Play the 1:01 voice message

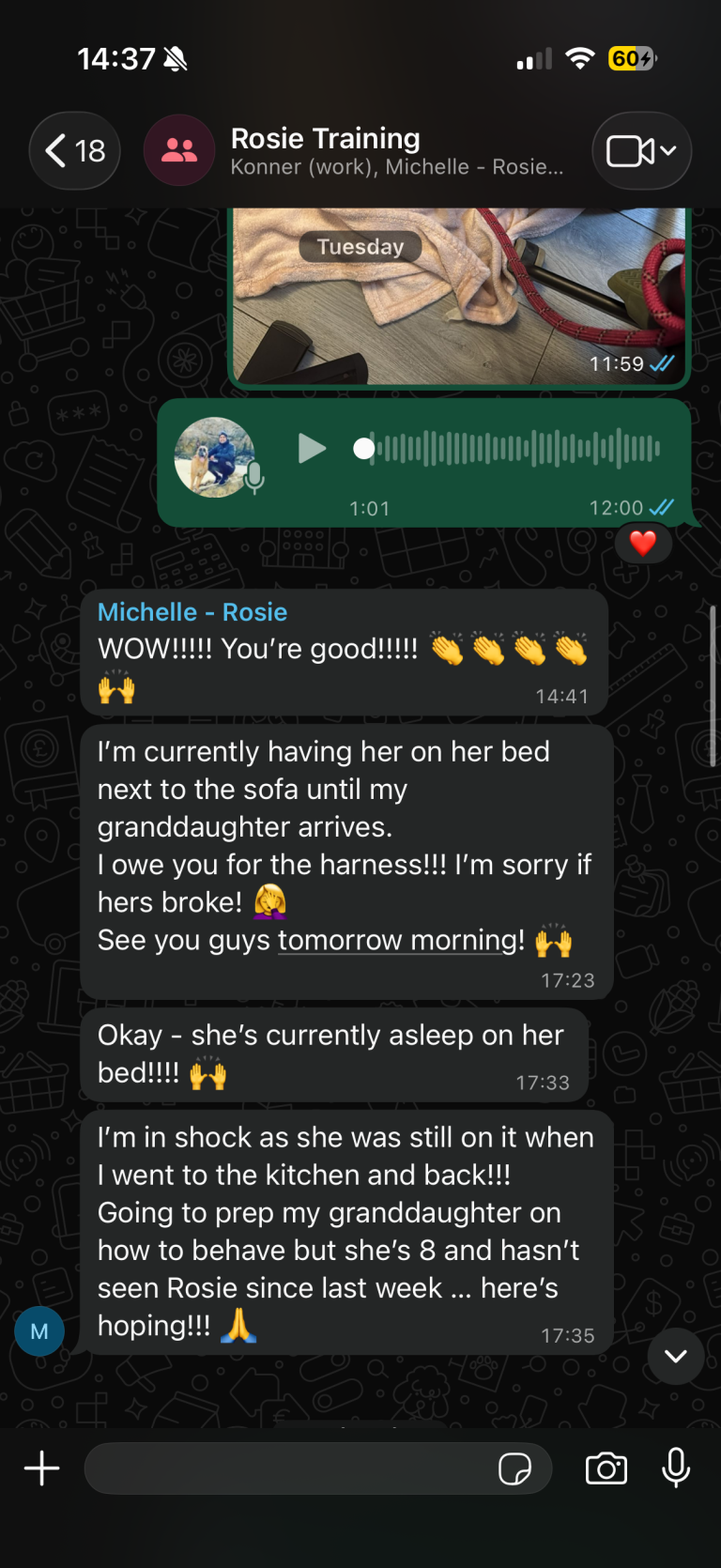pyautogui.click(x=312, y=449)
